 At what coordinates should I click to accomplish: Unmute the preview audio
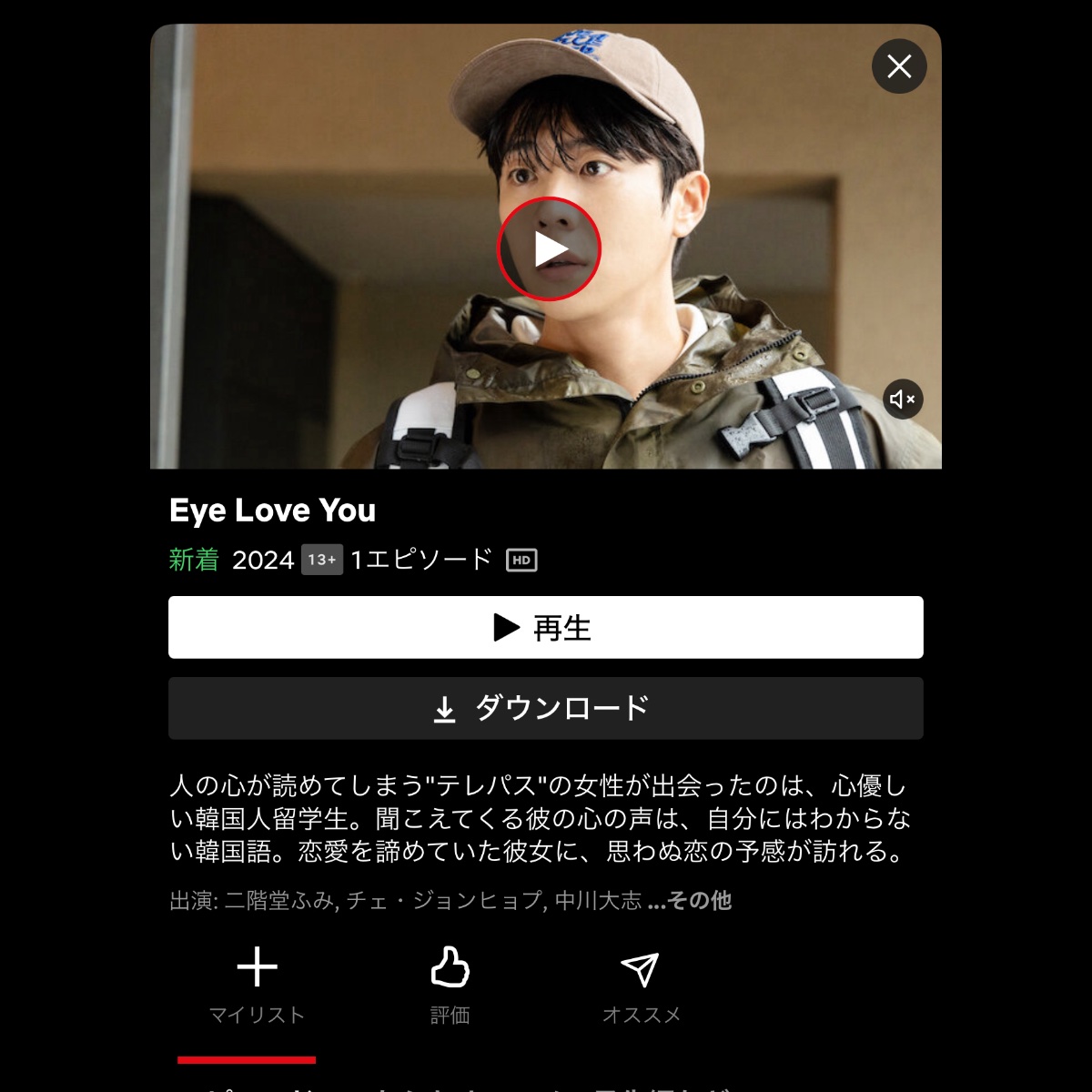(903, 399)
